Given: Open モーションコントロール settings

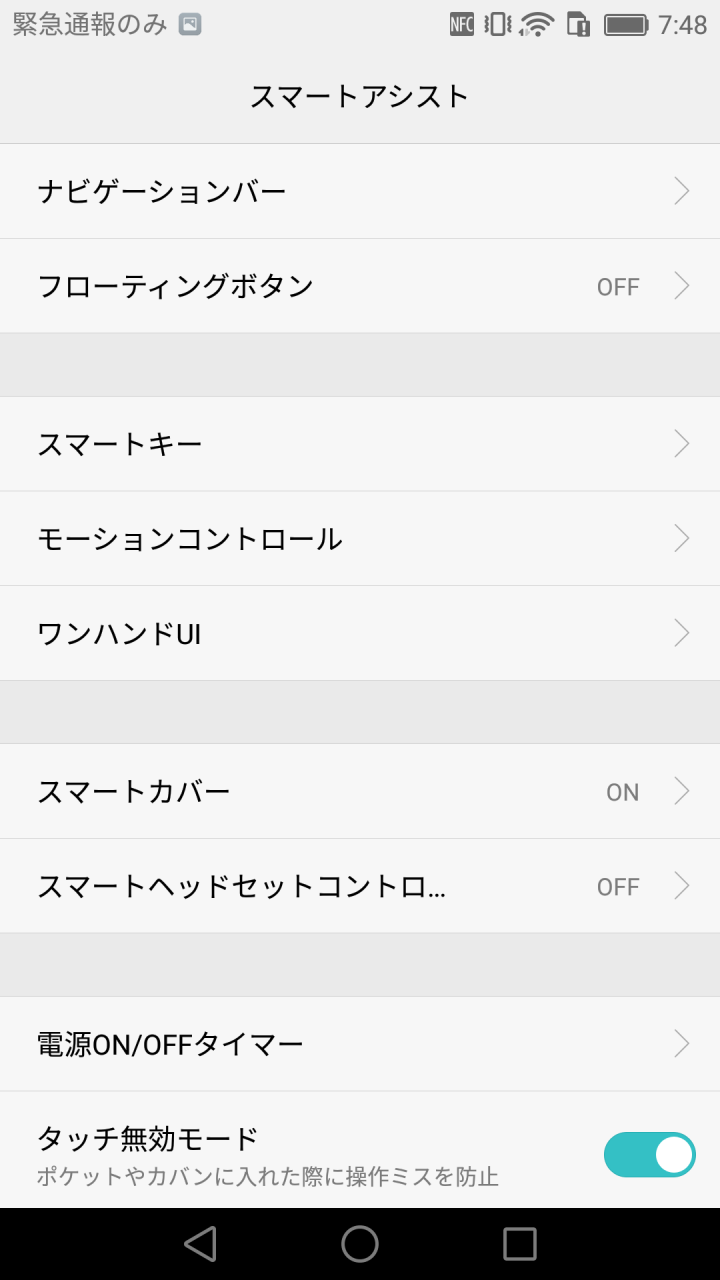Looking at the screenshot, I should click(360, 539).
